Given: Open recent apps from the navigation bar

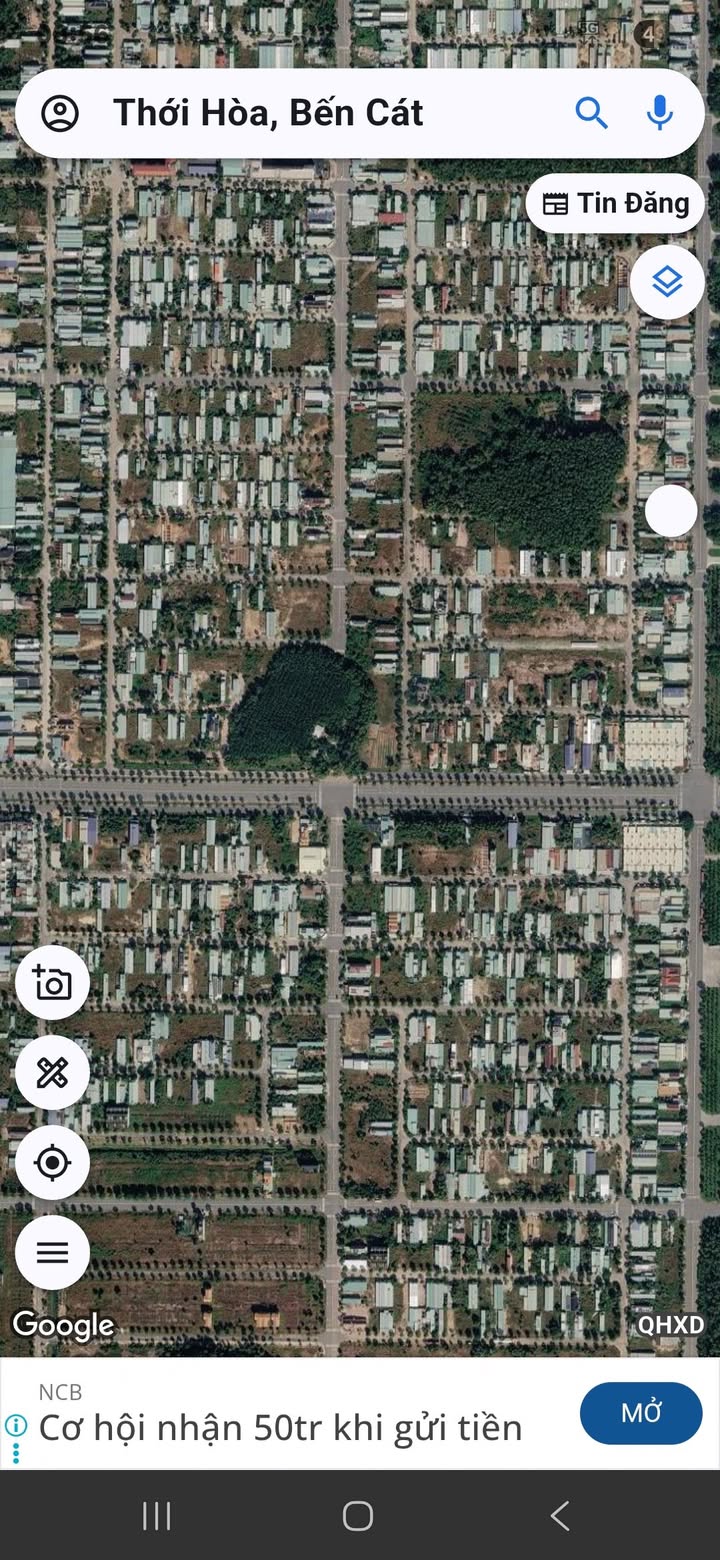Looking at the screenshot, I should tap(157, 1516).
